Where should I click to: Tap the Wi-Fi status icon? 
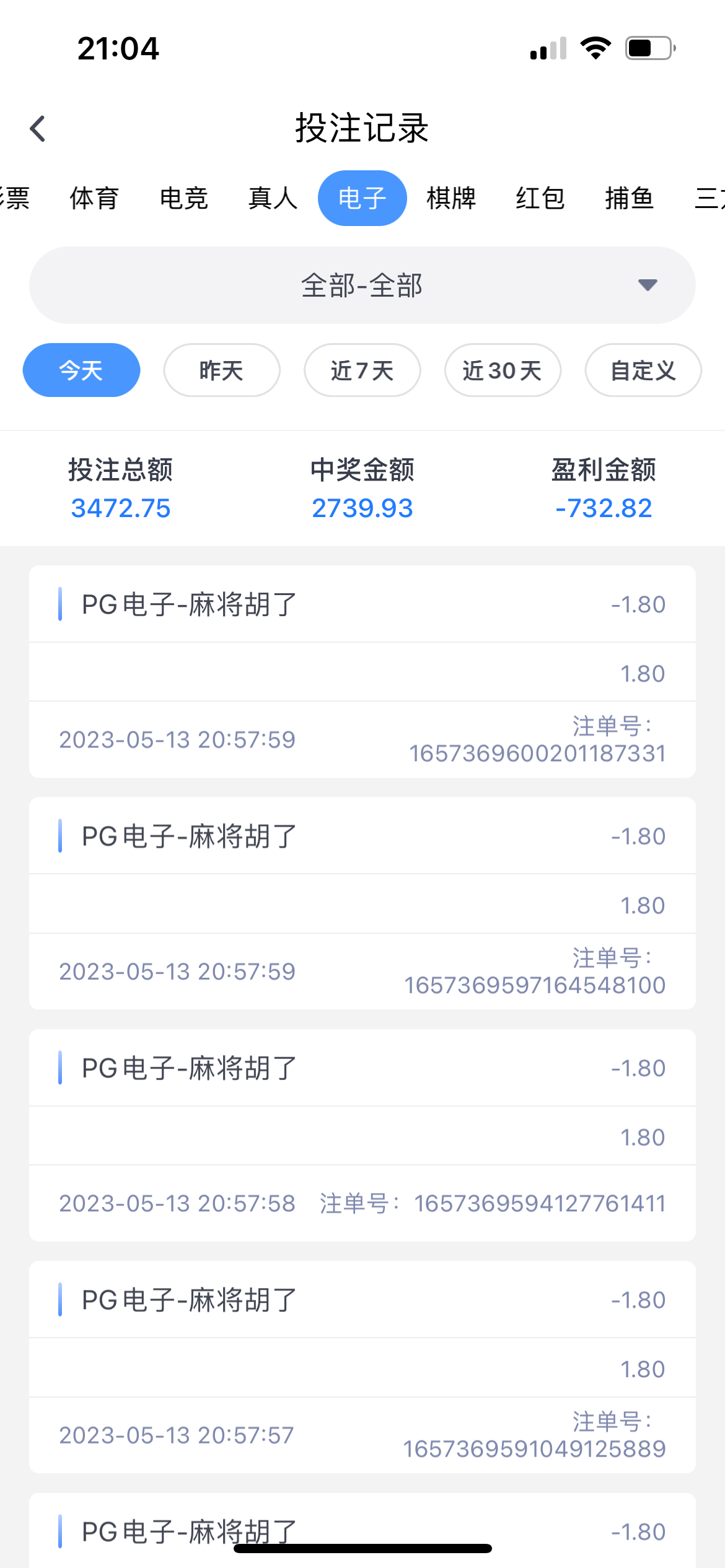(597, 48)
